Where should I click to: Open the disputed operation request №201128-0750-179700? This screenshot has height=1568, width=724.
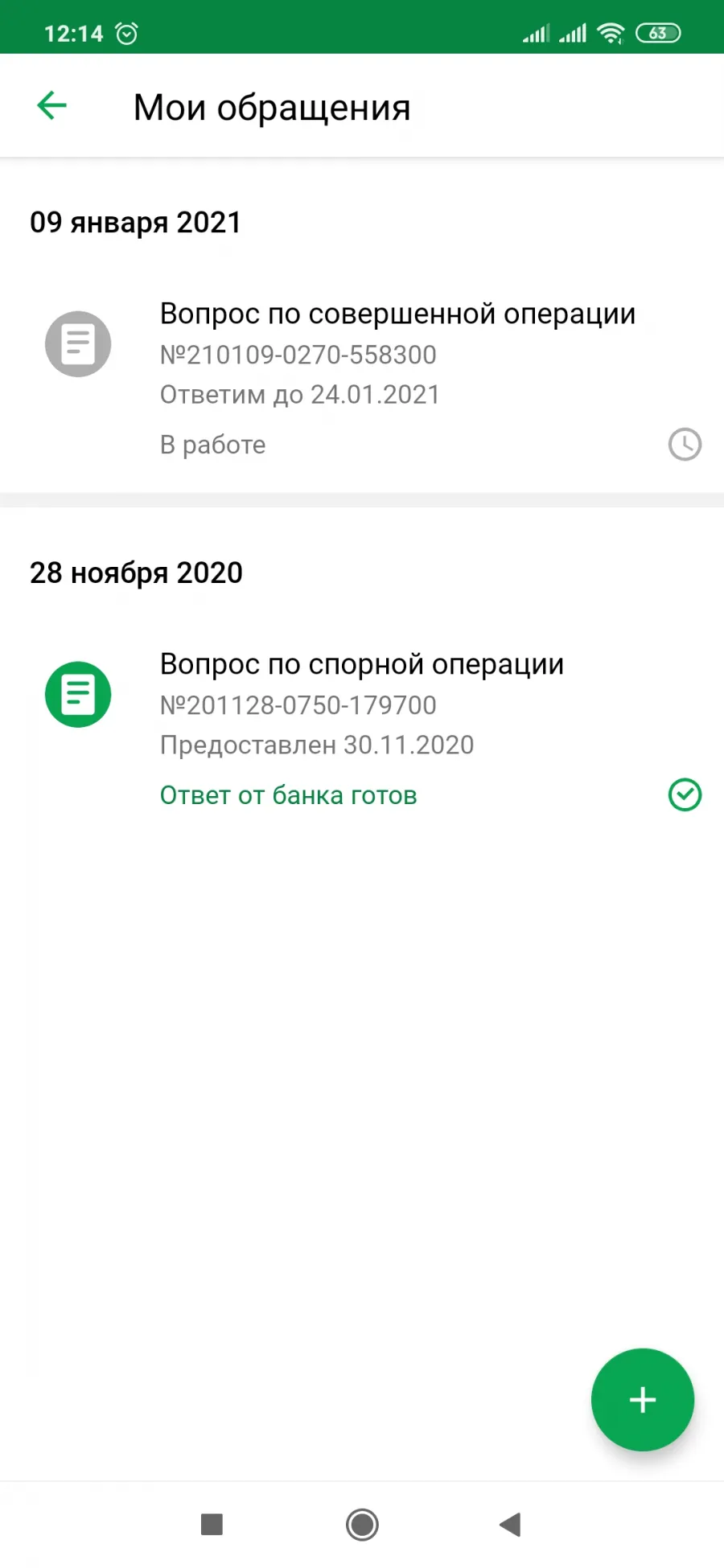362,729
